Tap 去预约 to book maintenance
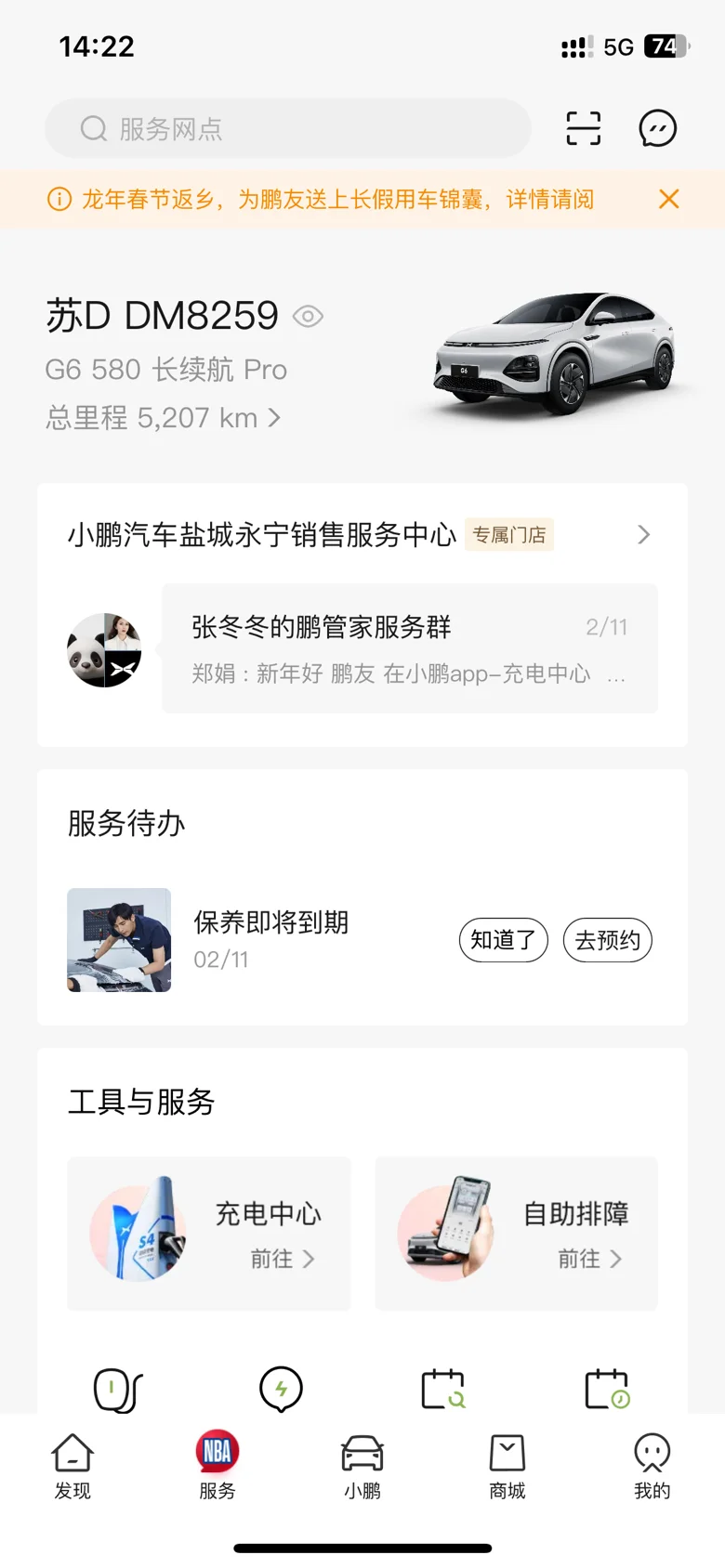Screen dimensions: 725x1568 point(607,940)
